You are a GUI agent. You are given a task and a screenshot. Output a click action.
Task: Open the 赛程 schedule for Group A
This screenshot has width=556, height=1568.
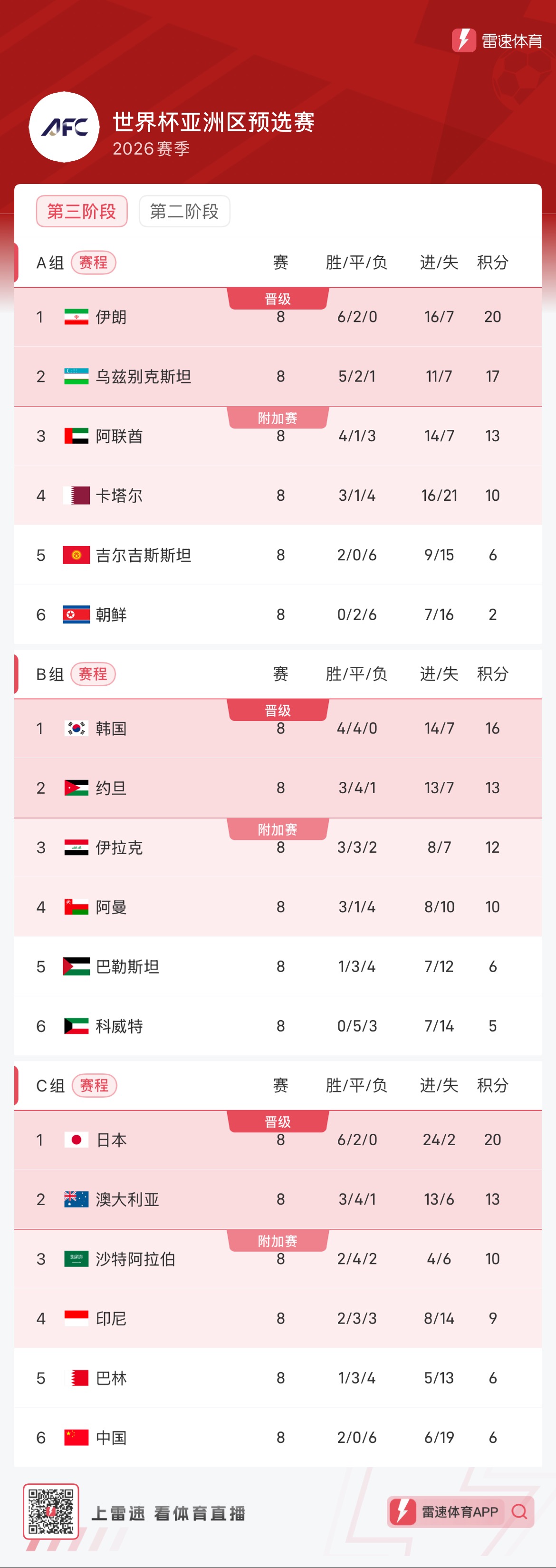click(93, 263)
